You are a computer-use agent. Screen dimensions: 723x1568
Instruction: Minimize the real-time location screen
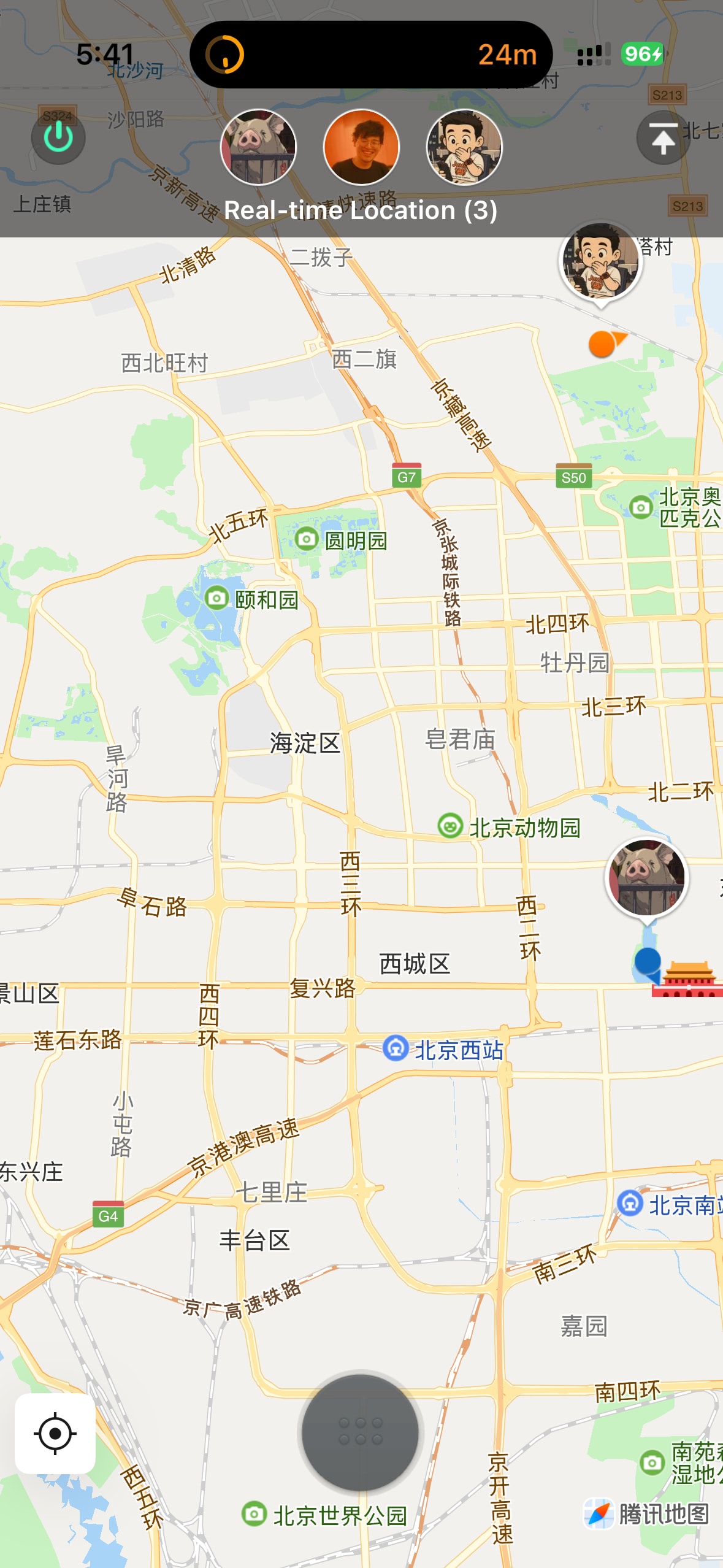(x=664, y=137)
